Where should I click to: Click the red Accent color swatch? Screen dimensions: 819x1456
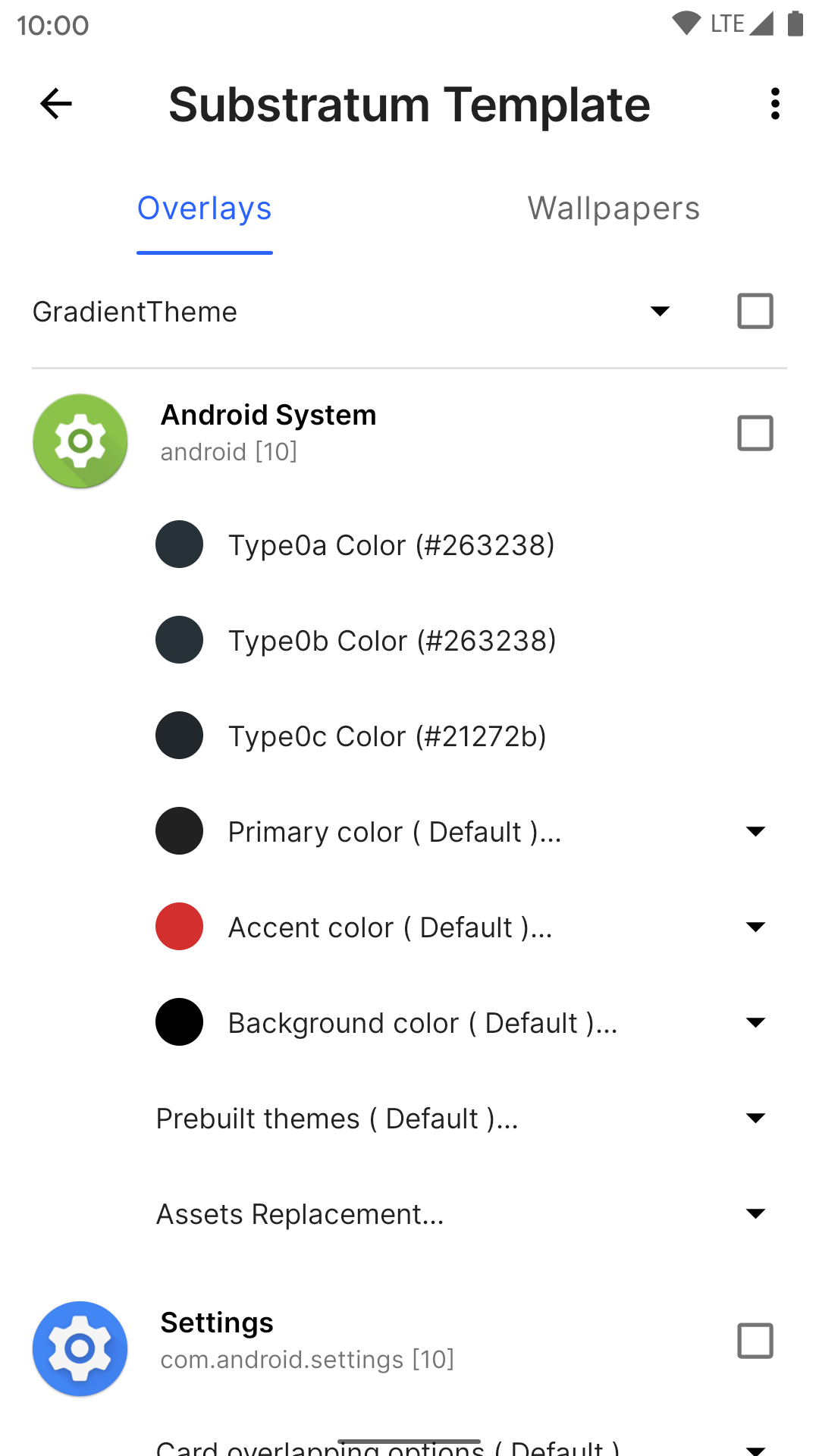coord(179,926)
